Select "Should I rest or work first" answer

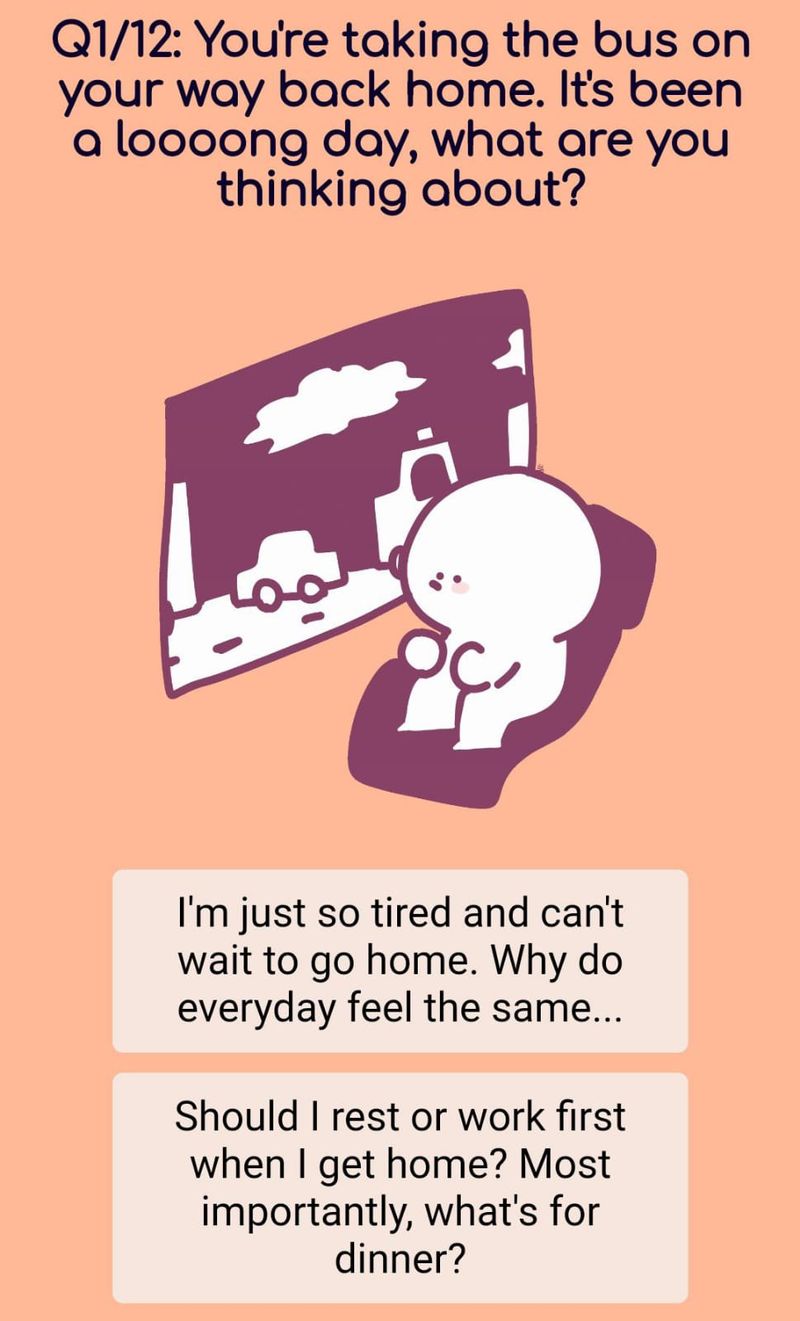[x=400, y=1187]
